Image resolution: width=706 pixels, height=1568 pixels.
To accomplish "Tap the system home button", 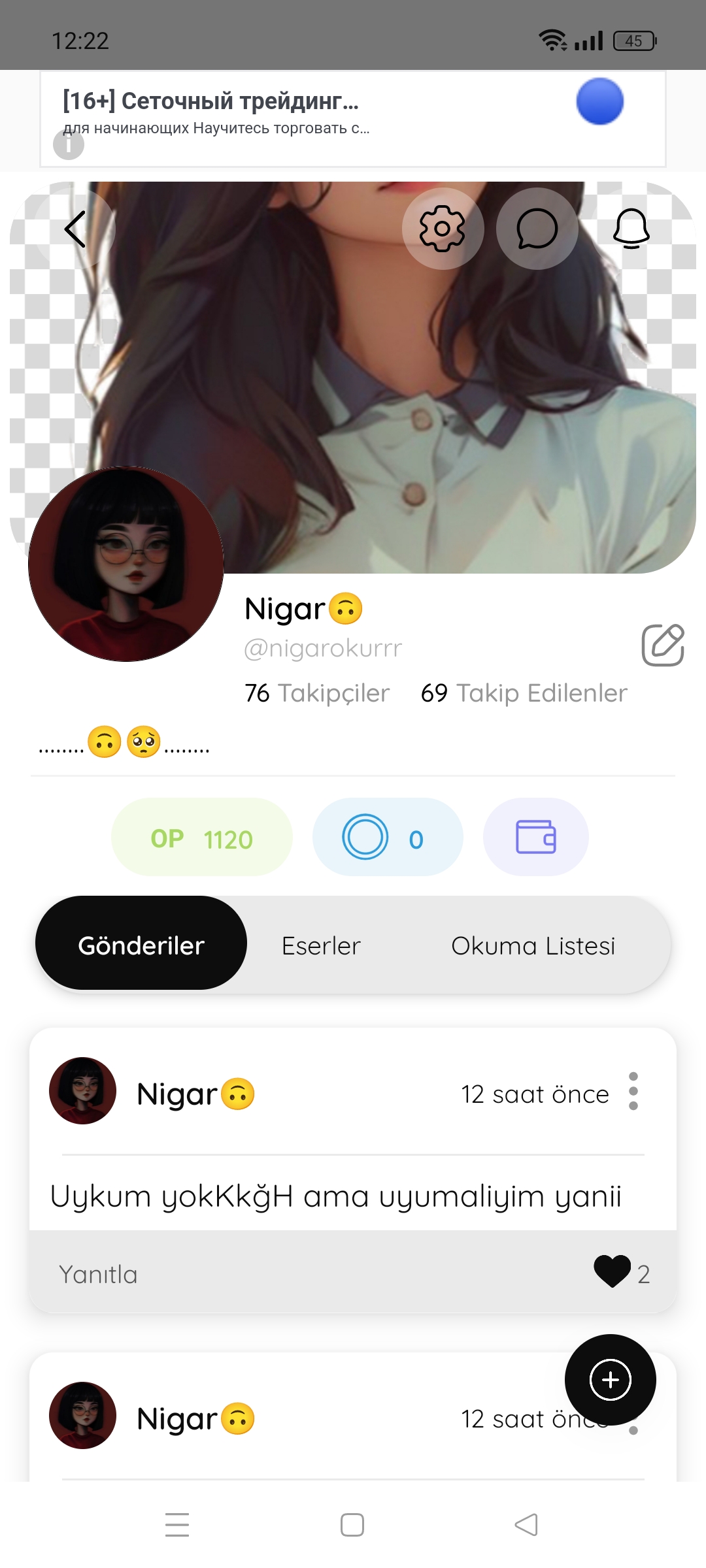I will tap(352, 1525).
